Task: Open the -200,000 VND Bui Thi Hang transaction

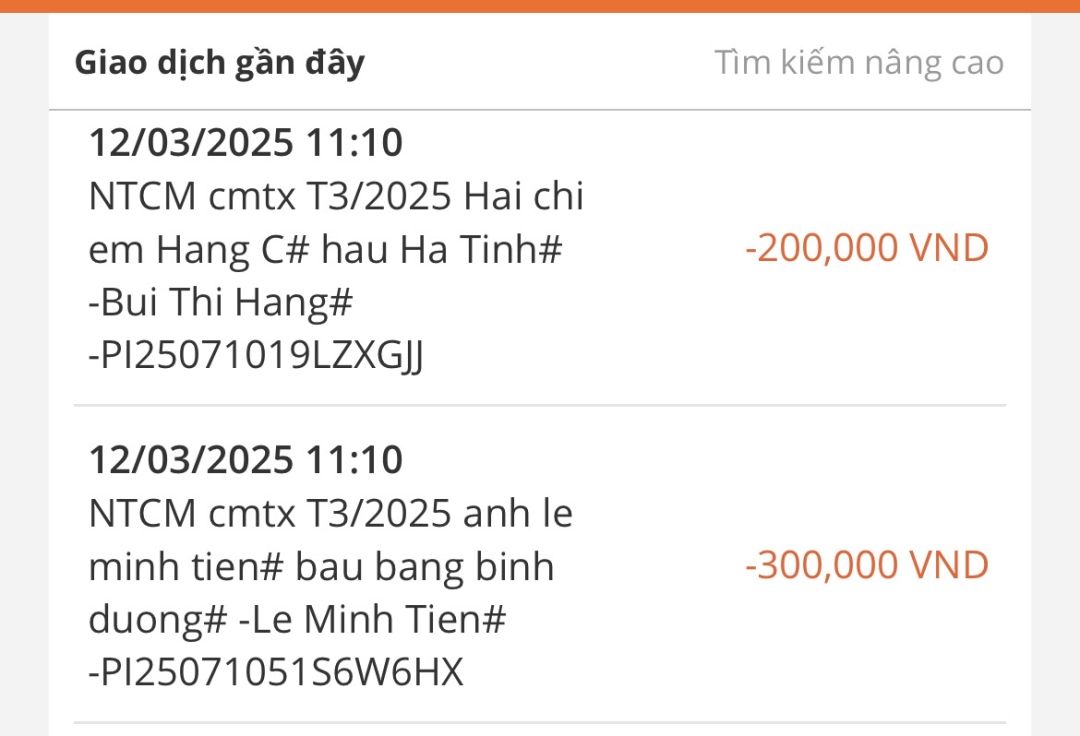Action: pos(540,250)
